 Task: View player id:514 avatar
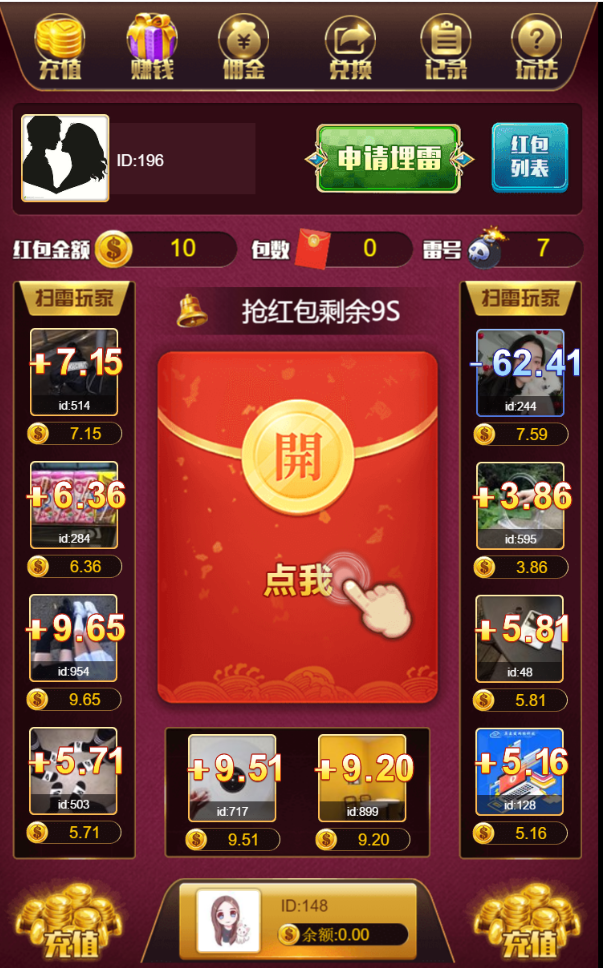[74, 371]
